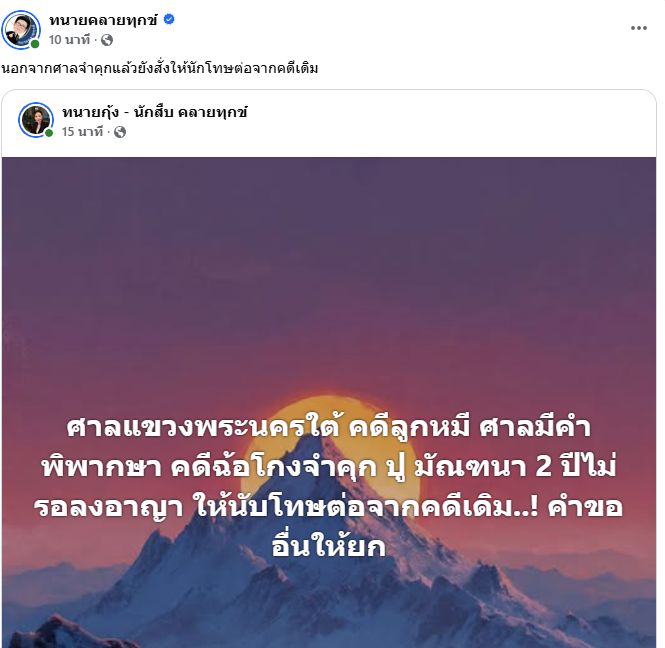Open ทนายกุ้ง - นักสืบ คลายทุกข์ page name
Screen dimensions: 665x648
(154, 112)
